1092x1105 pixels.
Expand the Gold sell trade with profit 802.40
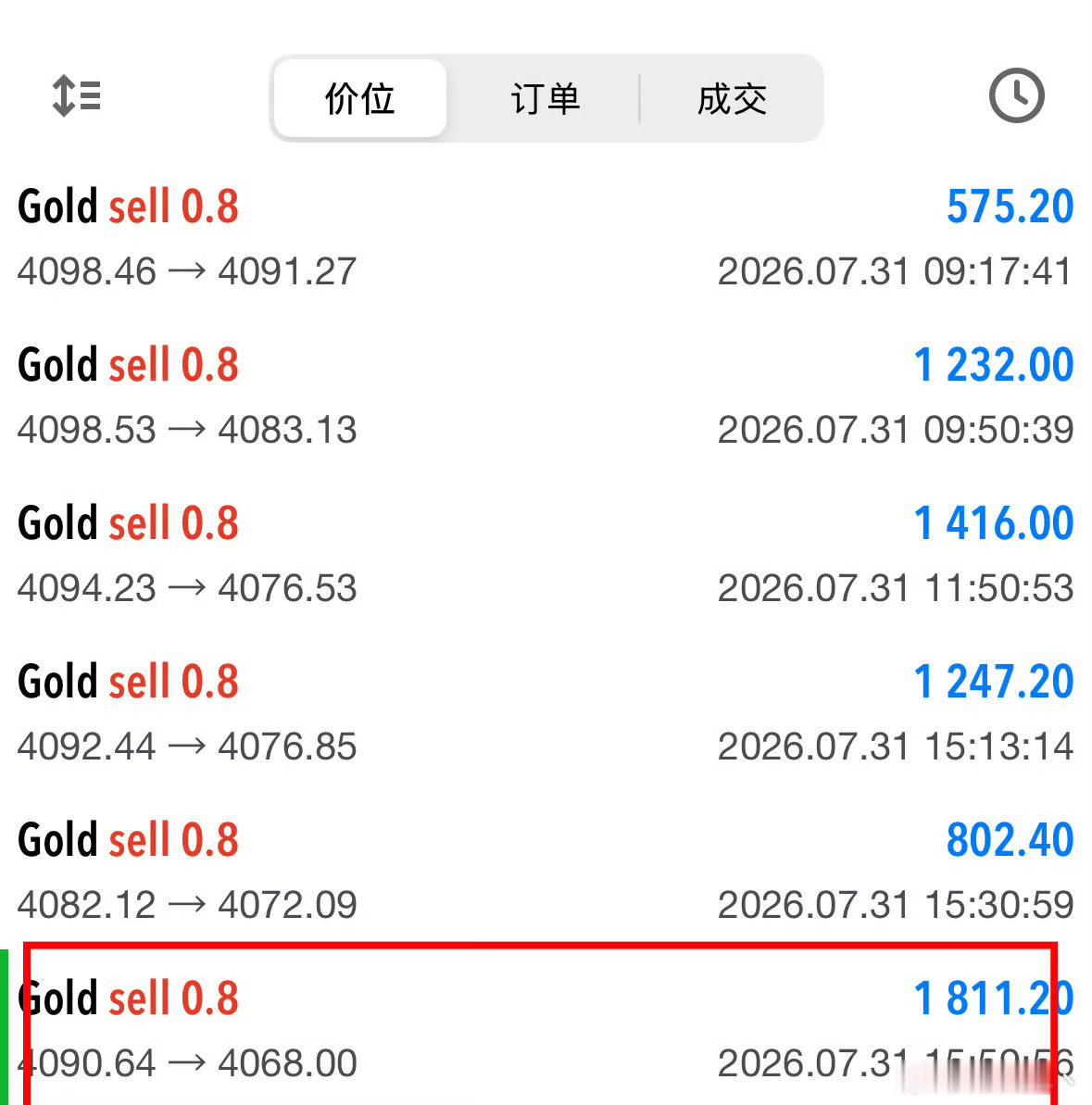point(546,872)
